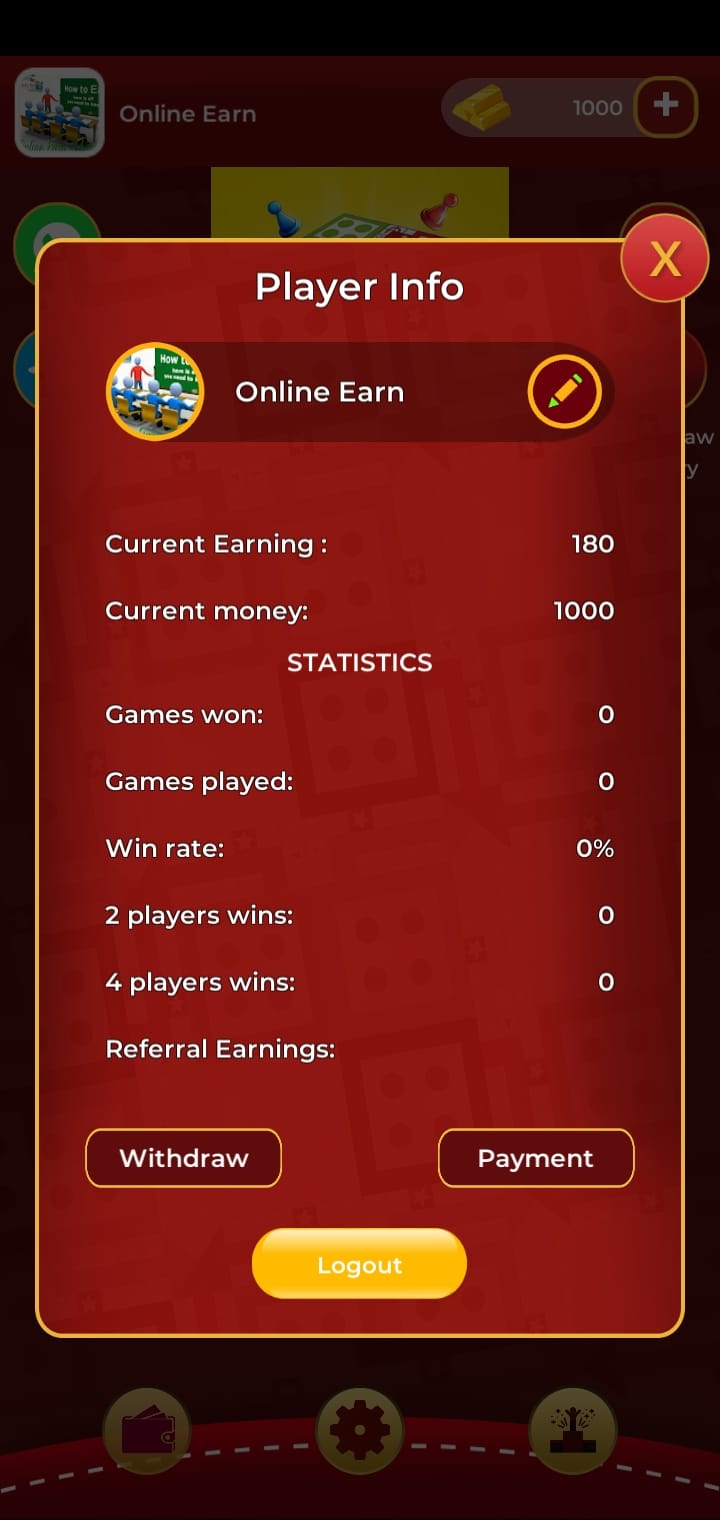Image resolution: width=720 pixels, height=1520 pixels.
Task: Tap the Online Earn name next to the avatar
Action: [x=319, y=391]
